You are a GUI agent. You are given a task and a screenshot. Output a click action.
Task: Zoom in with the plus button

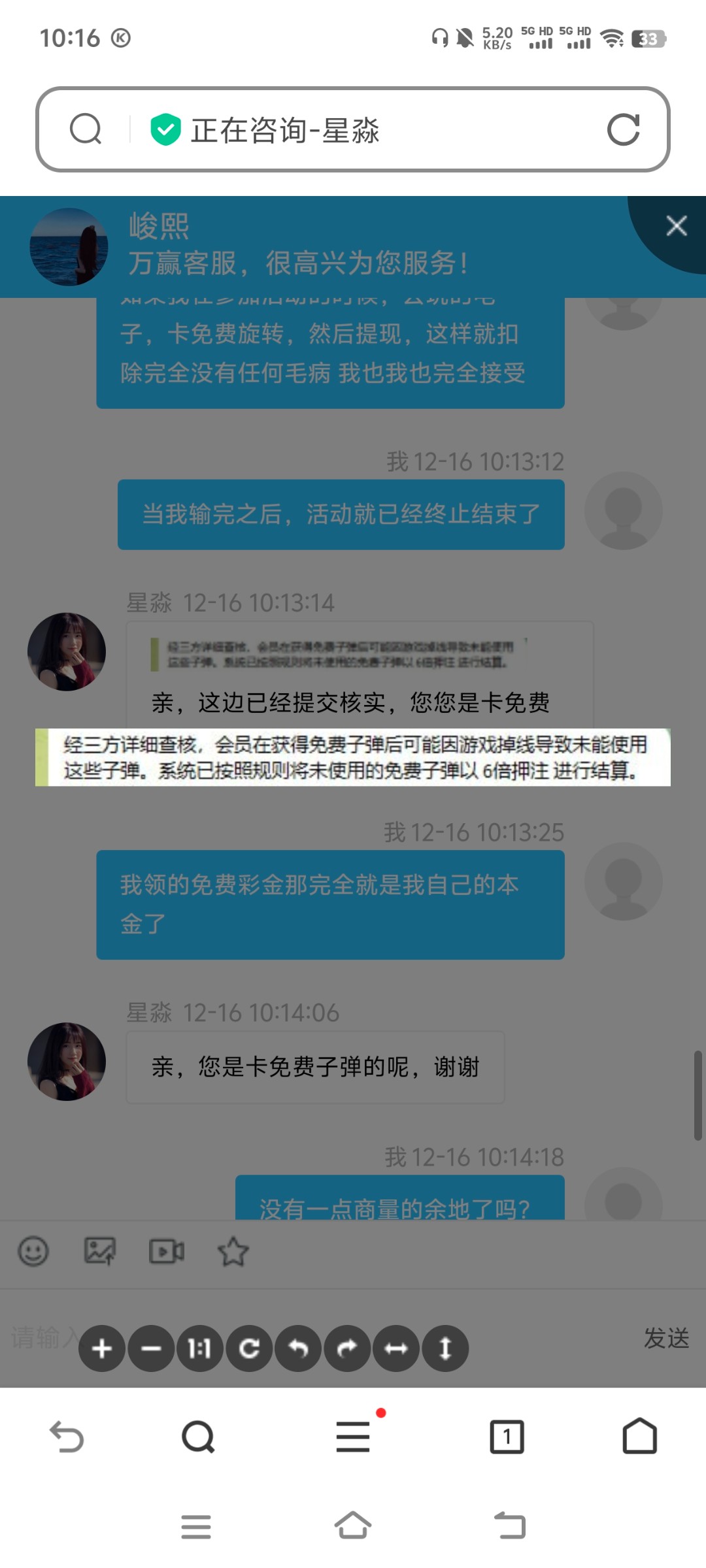click(102, 1348)
